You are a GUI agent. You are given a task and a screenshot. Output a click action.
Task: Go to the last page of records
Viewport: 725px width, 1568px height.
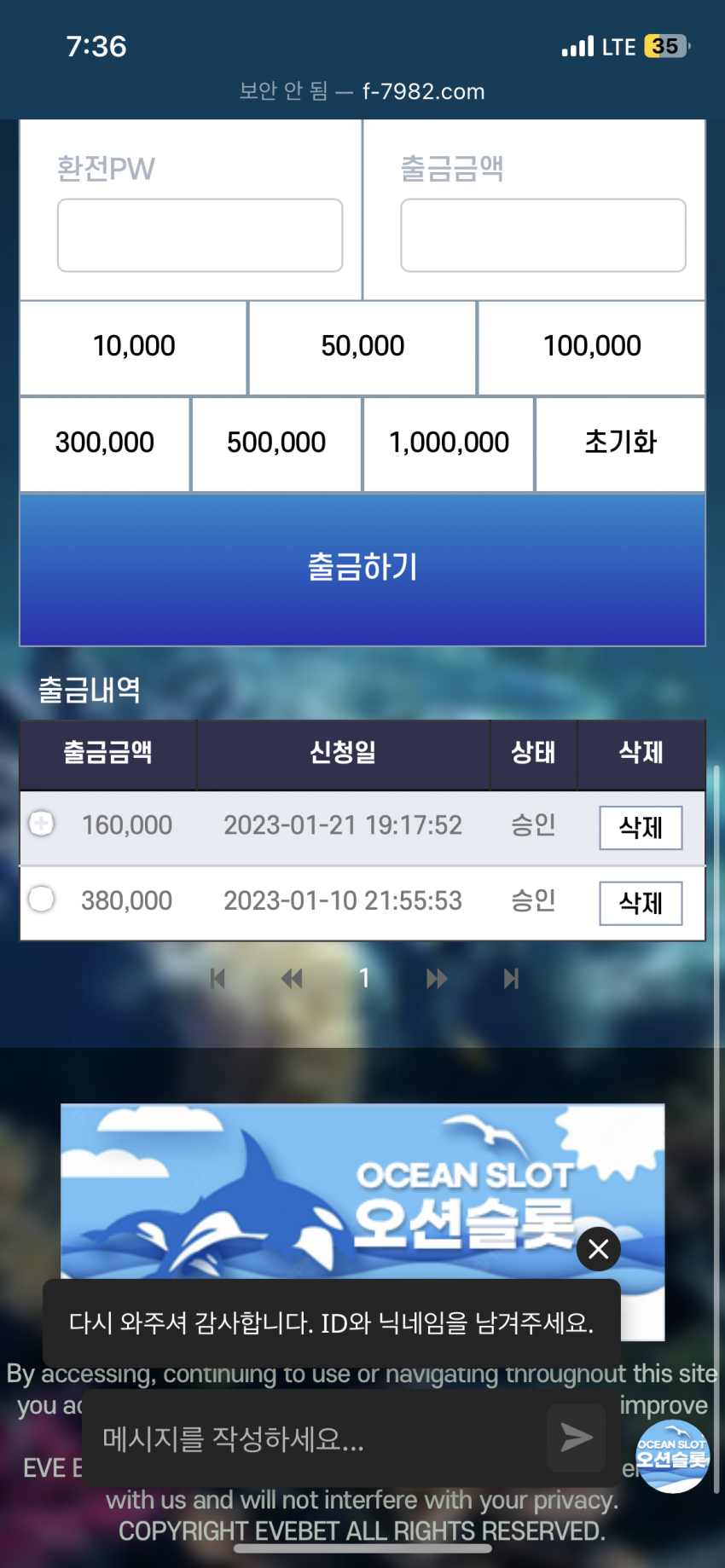point(511,978)
